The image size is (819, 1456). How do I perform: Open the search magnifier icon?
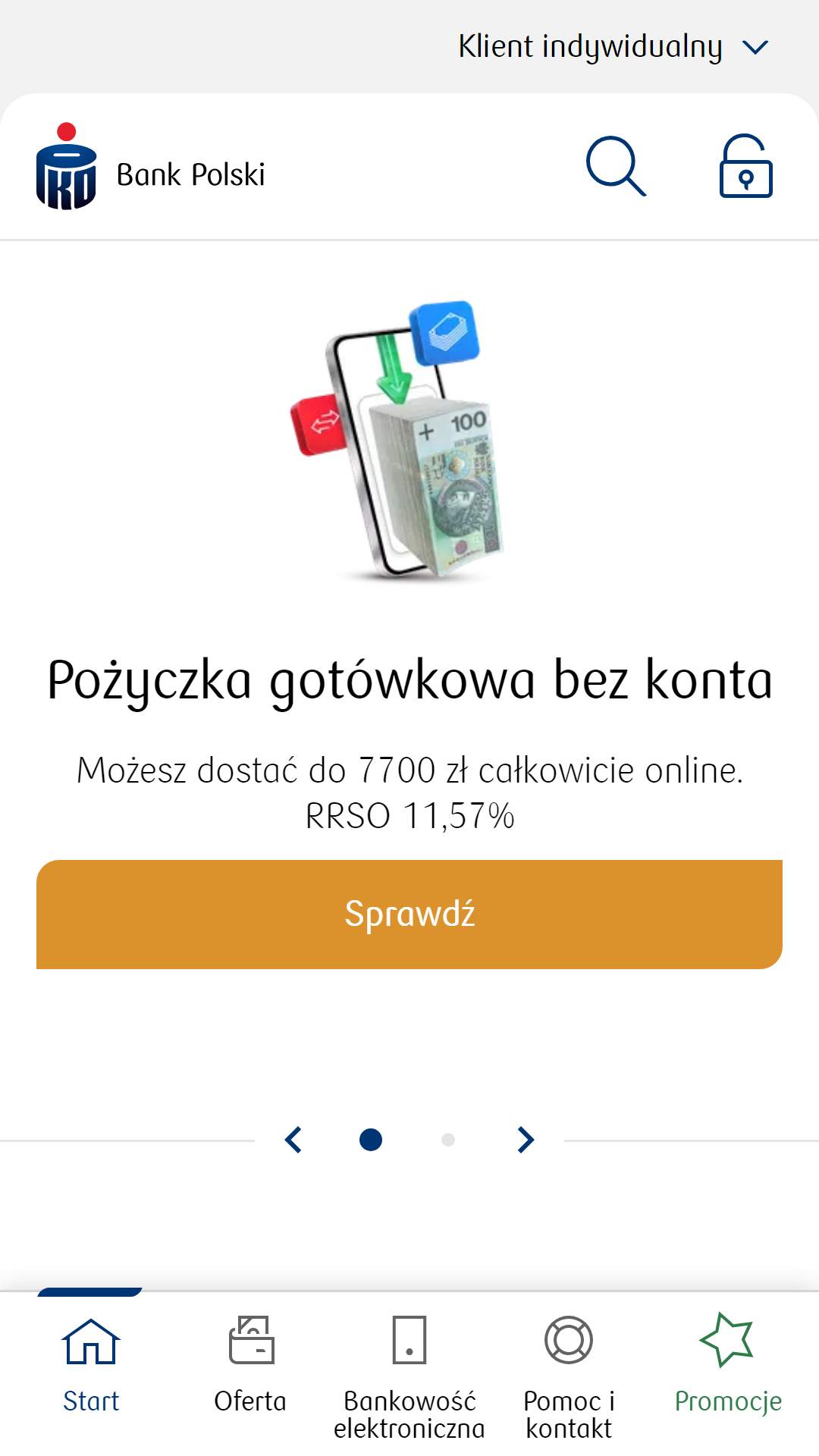pyautogui.click(x=616, y=166)
